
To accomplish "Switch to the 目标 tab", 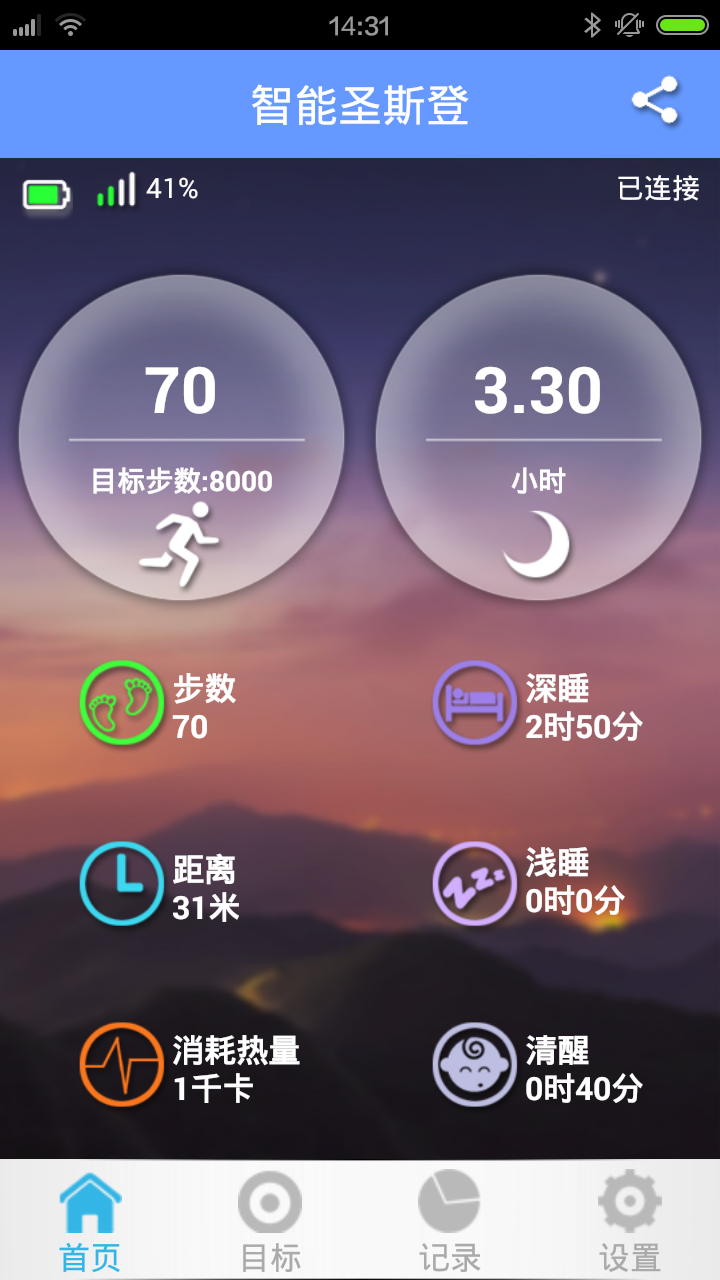I will click(x=270, y=1220).
